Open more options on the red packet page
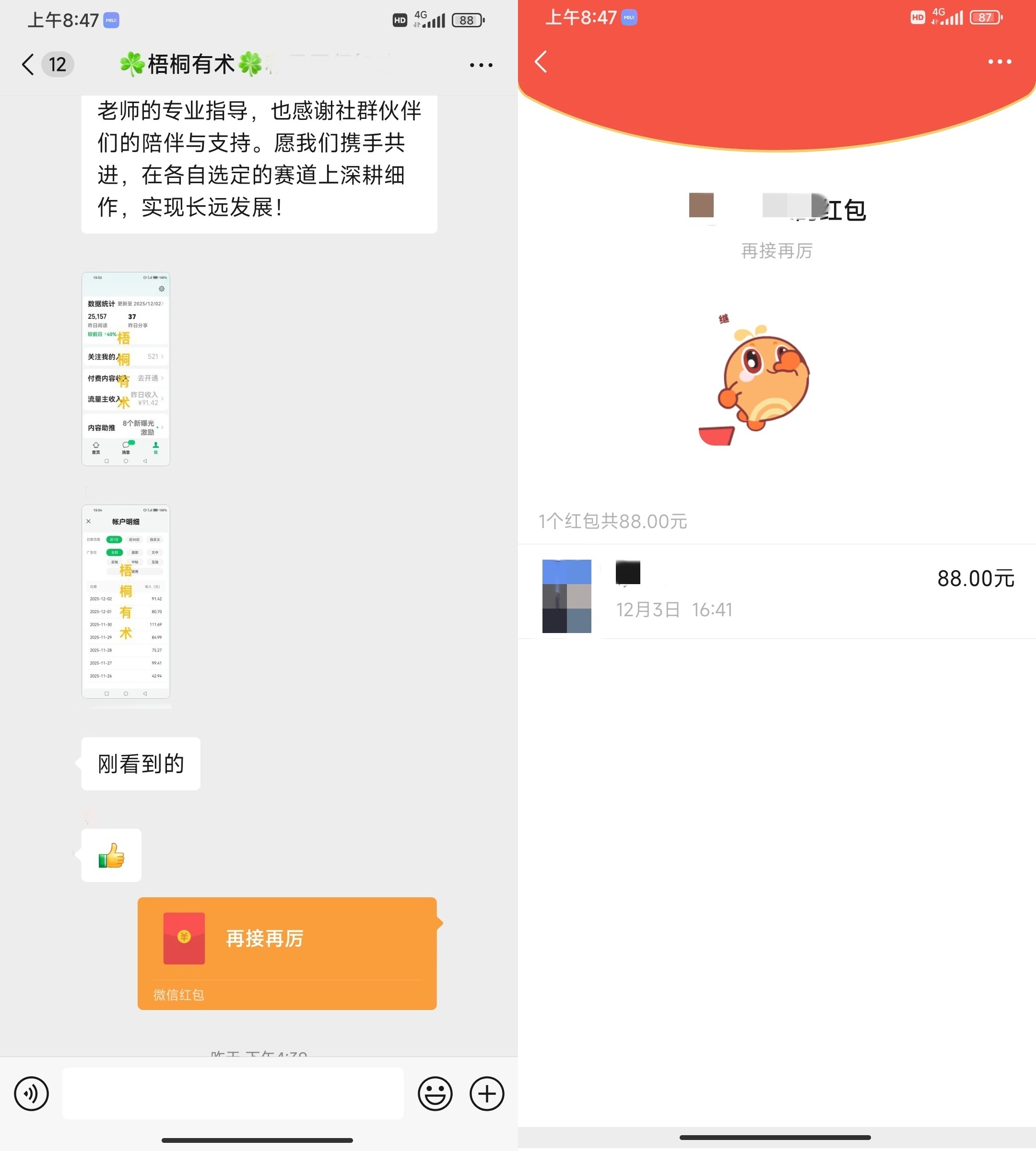Image resolution: width=1036 pixels, height=1151 pixels. pyautogui.click(x=1000, y=61)
